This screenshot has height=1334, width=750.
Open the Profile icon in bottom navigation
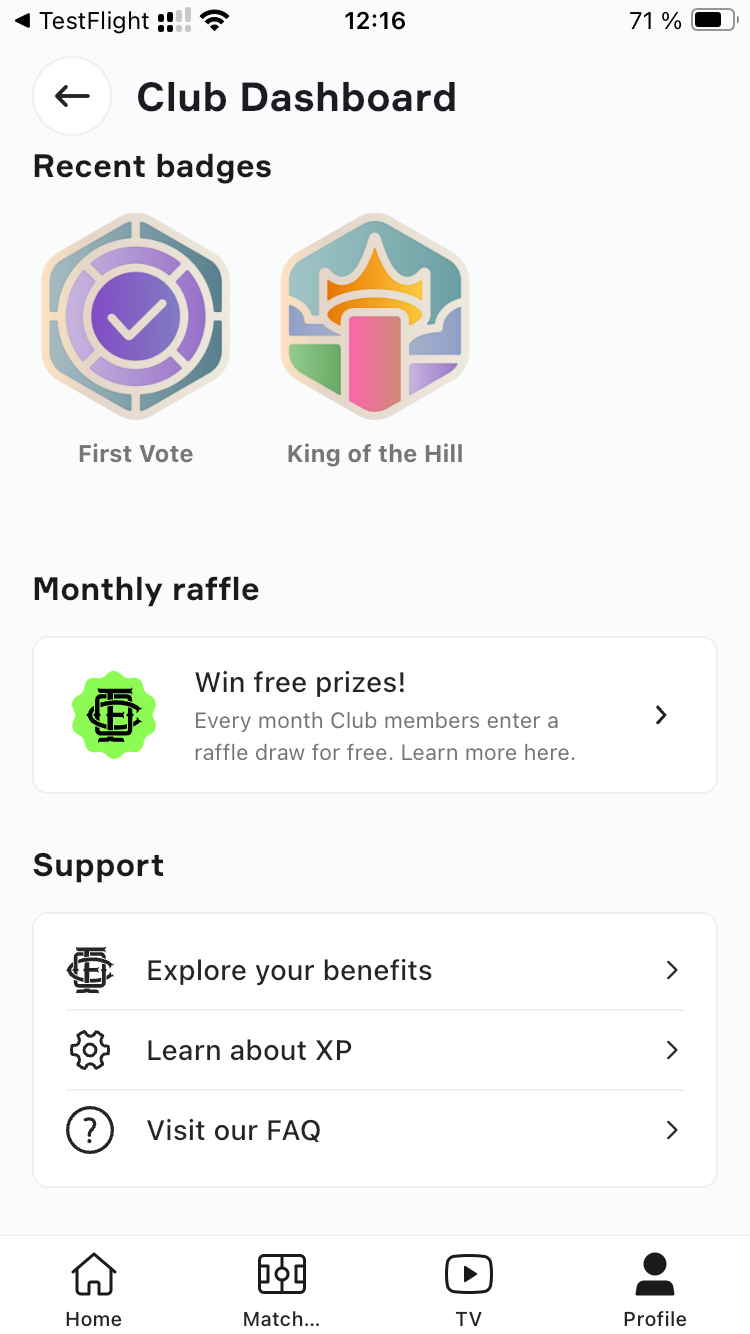click(x=655, y=1270)
